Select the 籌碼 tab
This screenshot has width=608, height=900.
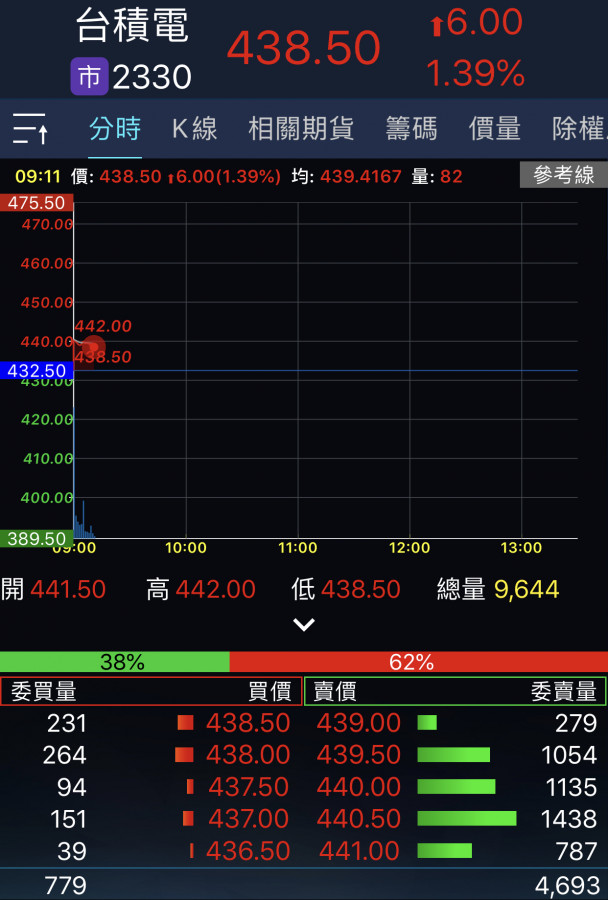[411, 129]
